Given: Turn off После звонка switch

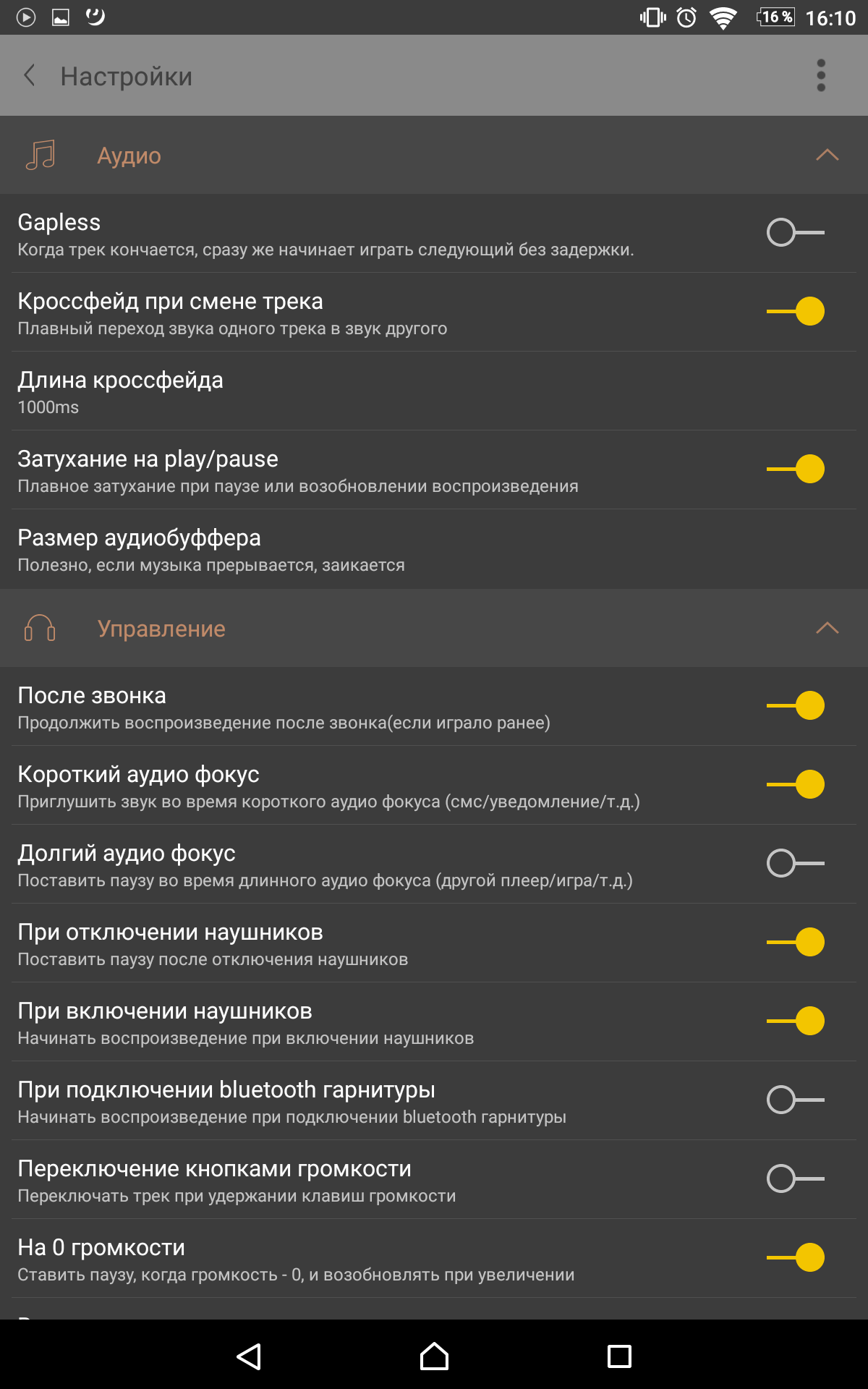Looking at the screenshot, I should click(x=795, y=706).
